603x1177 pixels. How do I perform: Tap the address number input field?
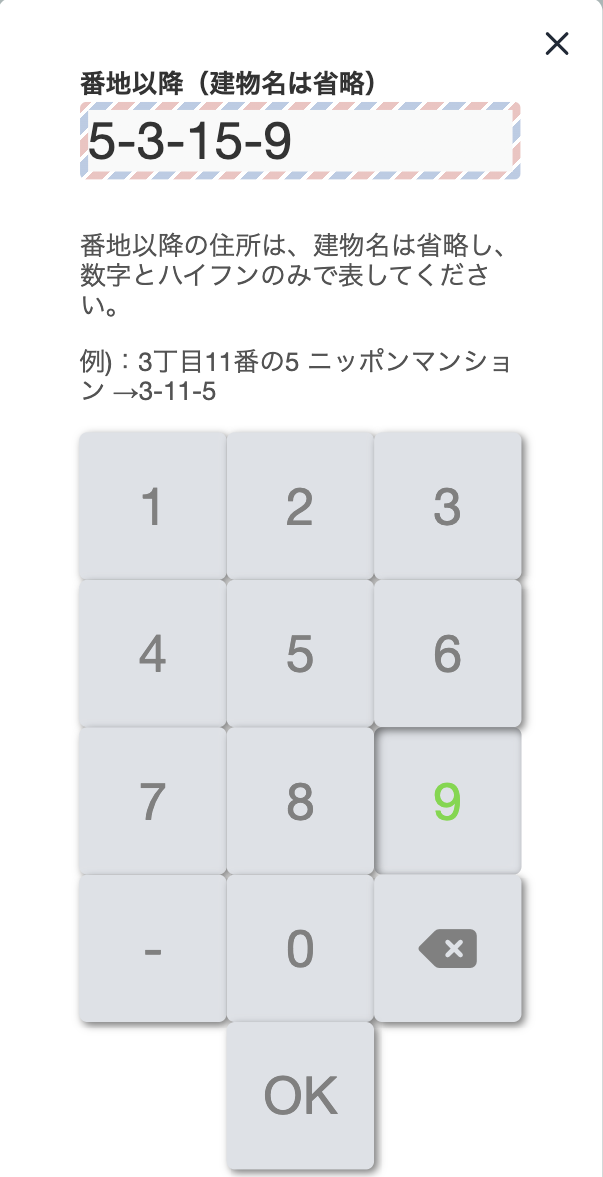pos(300,141)
